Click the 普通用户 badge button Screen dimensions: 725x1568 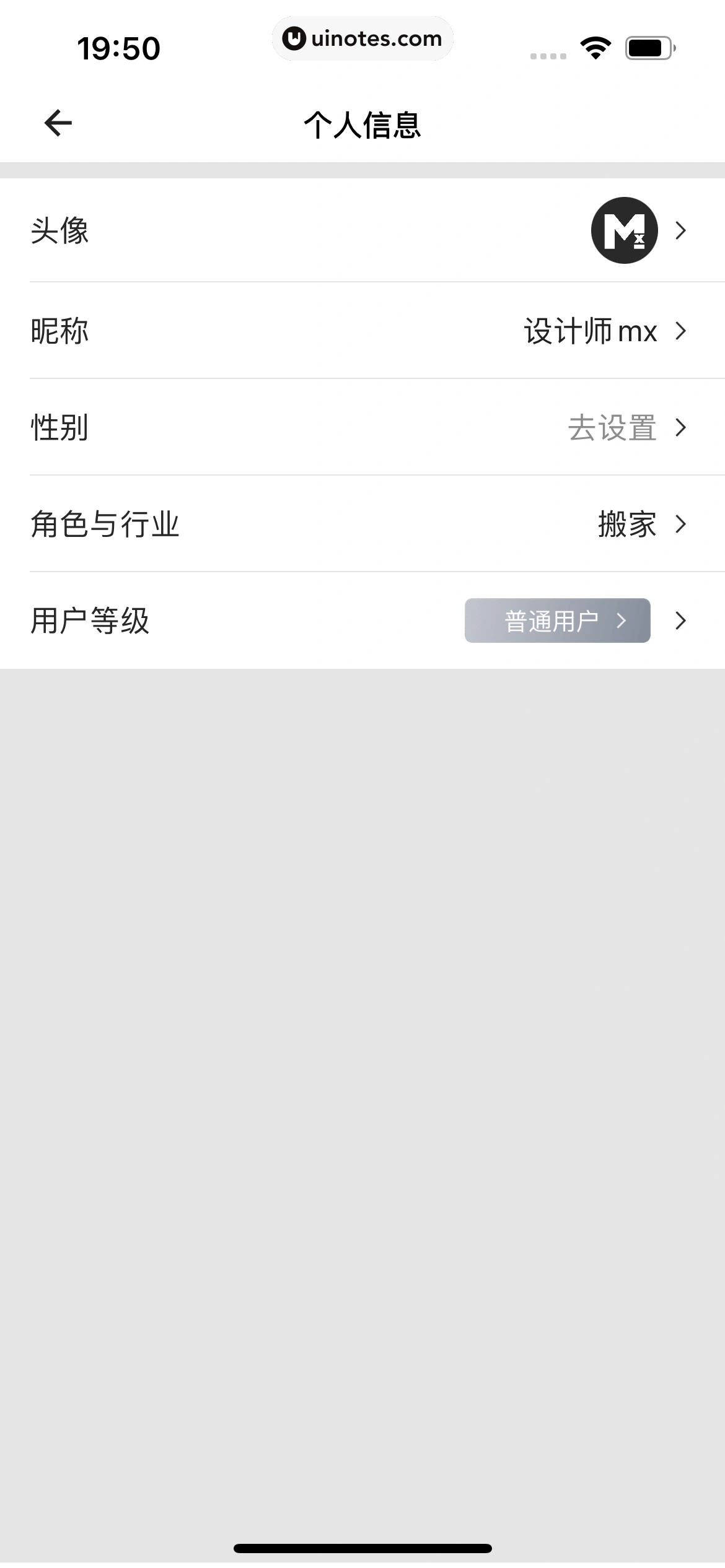point(557,620)
